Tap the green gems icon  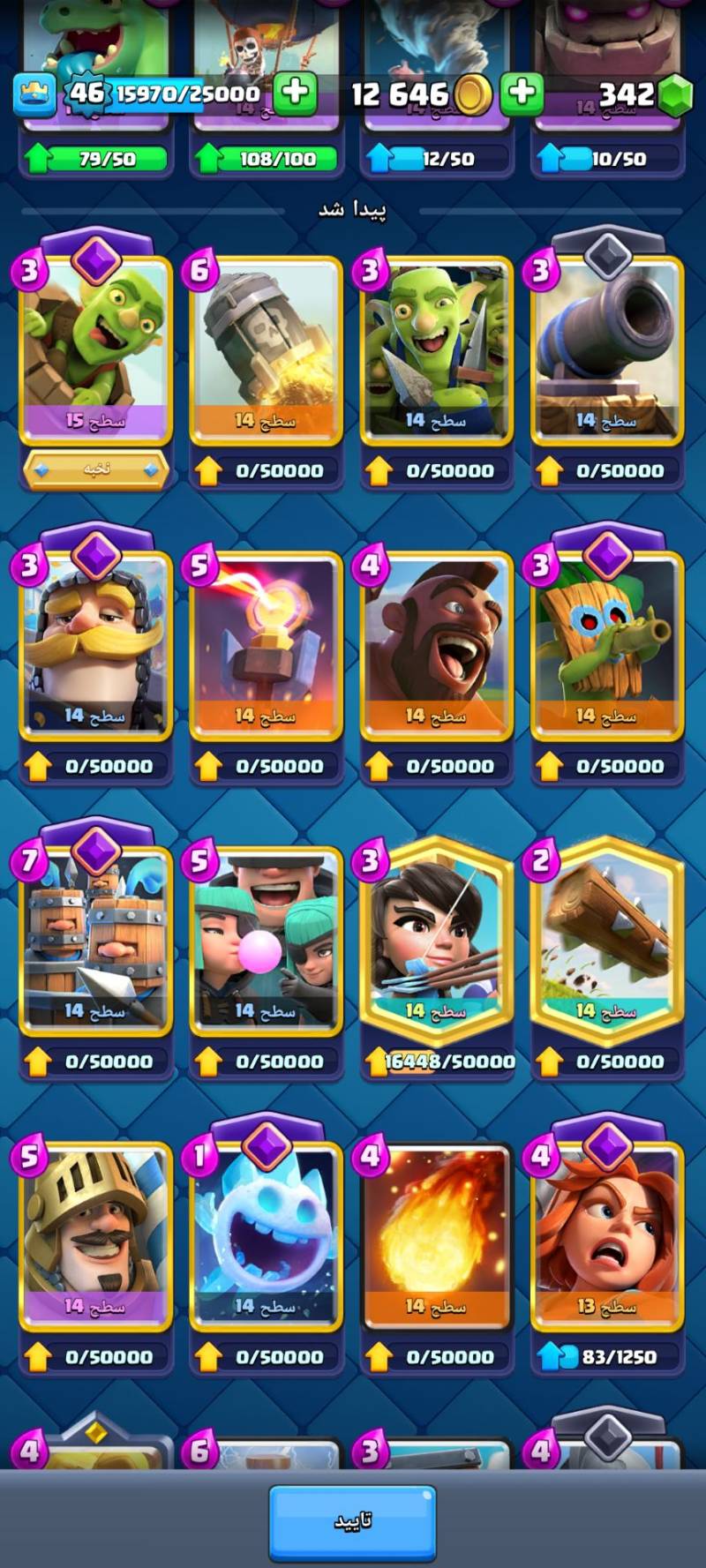coord(677,94)
